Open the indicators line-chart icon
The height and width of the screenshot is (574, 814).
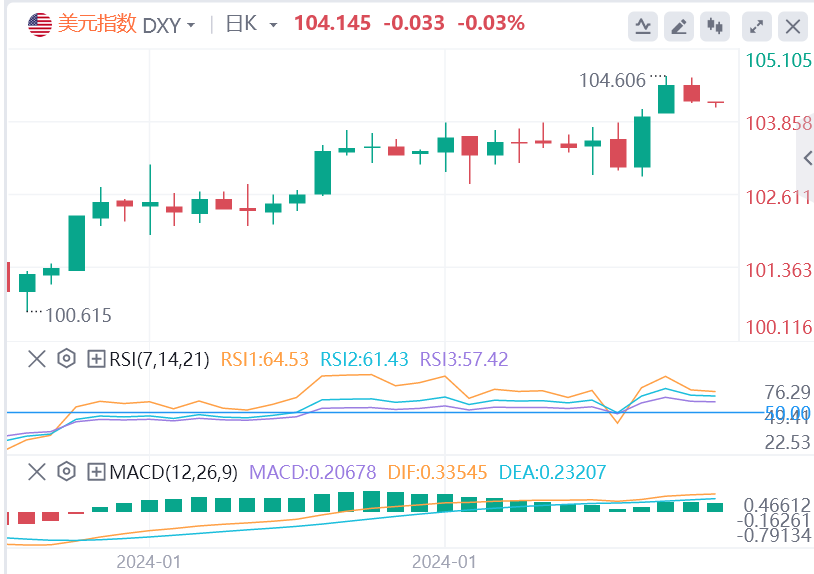click(x=644, y=27)
